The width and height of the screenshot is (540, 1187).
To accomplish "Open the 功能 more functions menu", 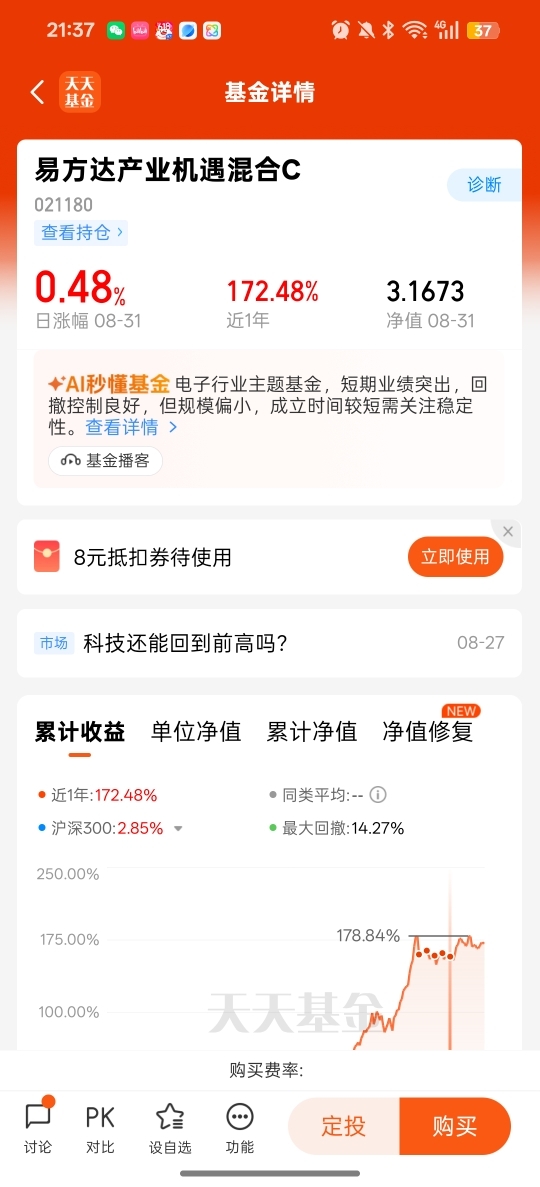I will click(x=240, y=1128).
